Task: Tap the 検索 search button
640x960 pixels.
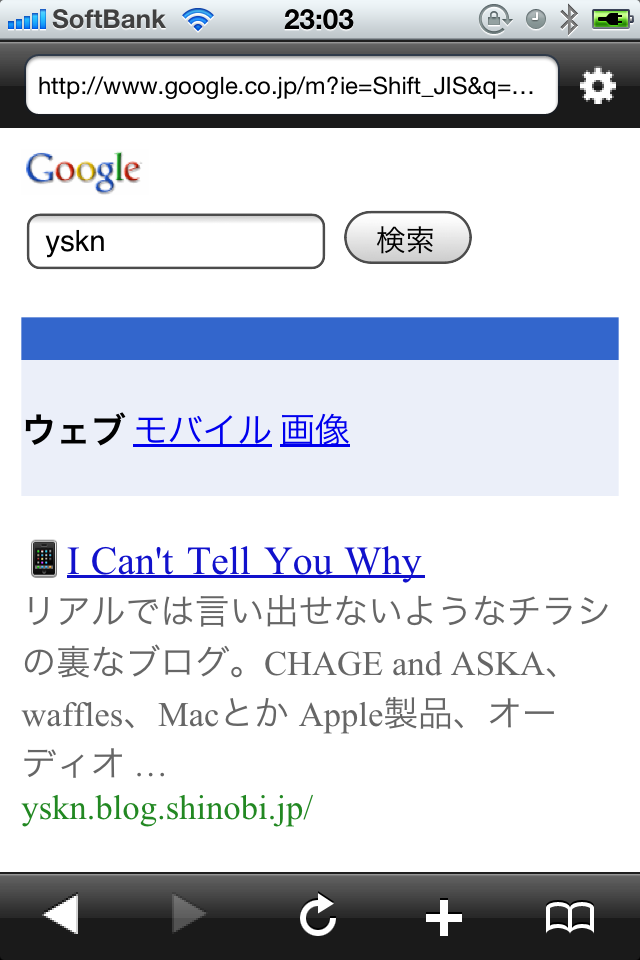Action: [407, 239]
